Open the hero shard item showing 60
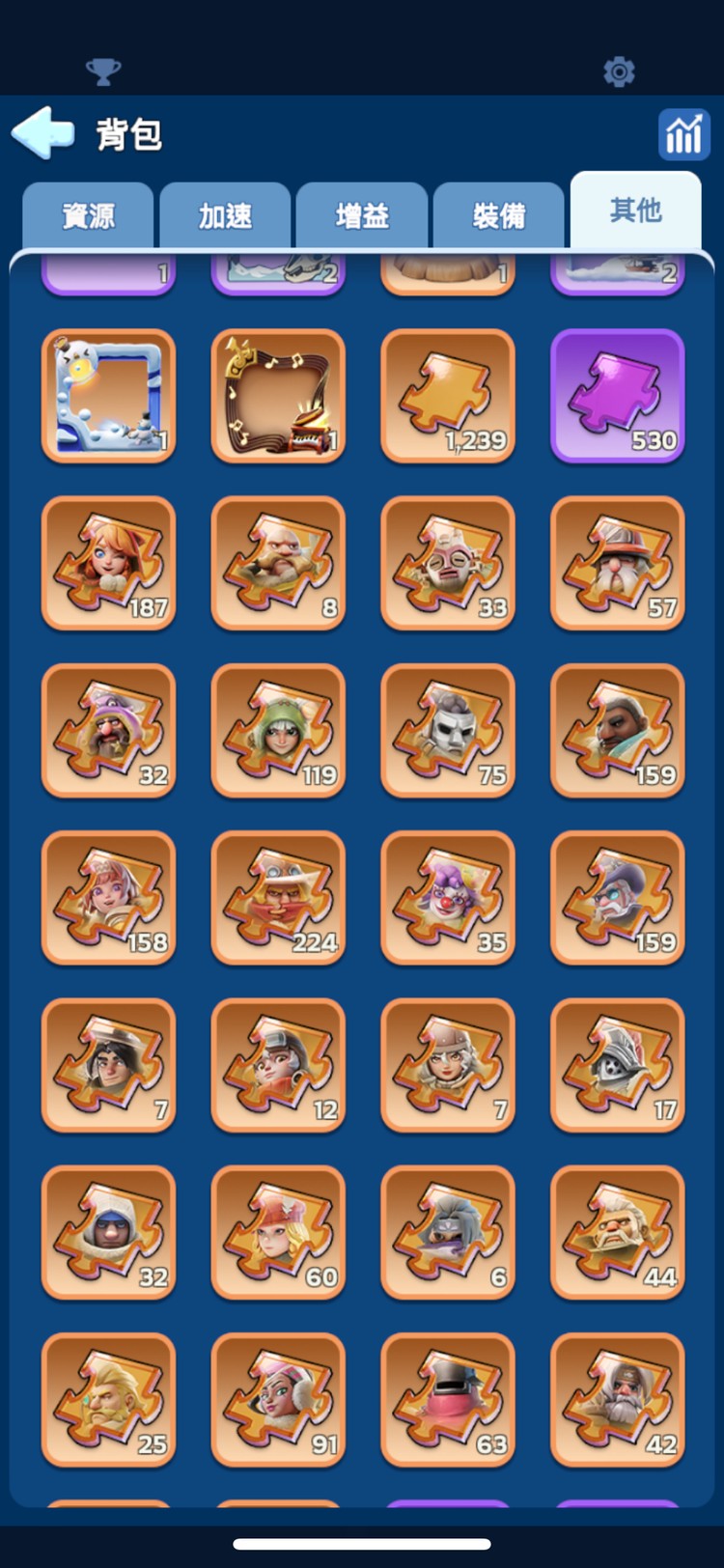Viewport: 724px width, 1568px height. [278, 1233]
